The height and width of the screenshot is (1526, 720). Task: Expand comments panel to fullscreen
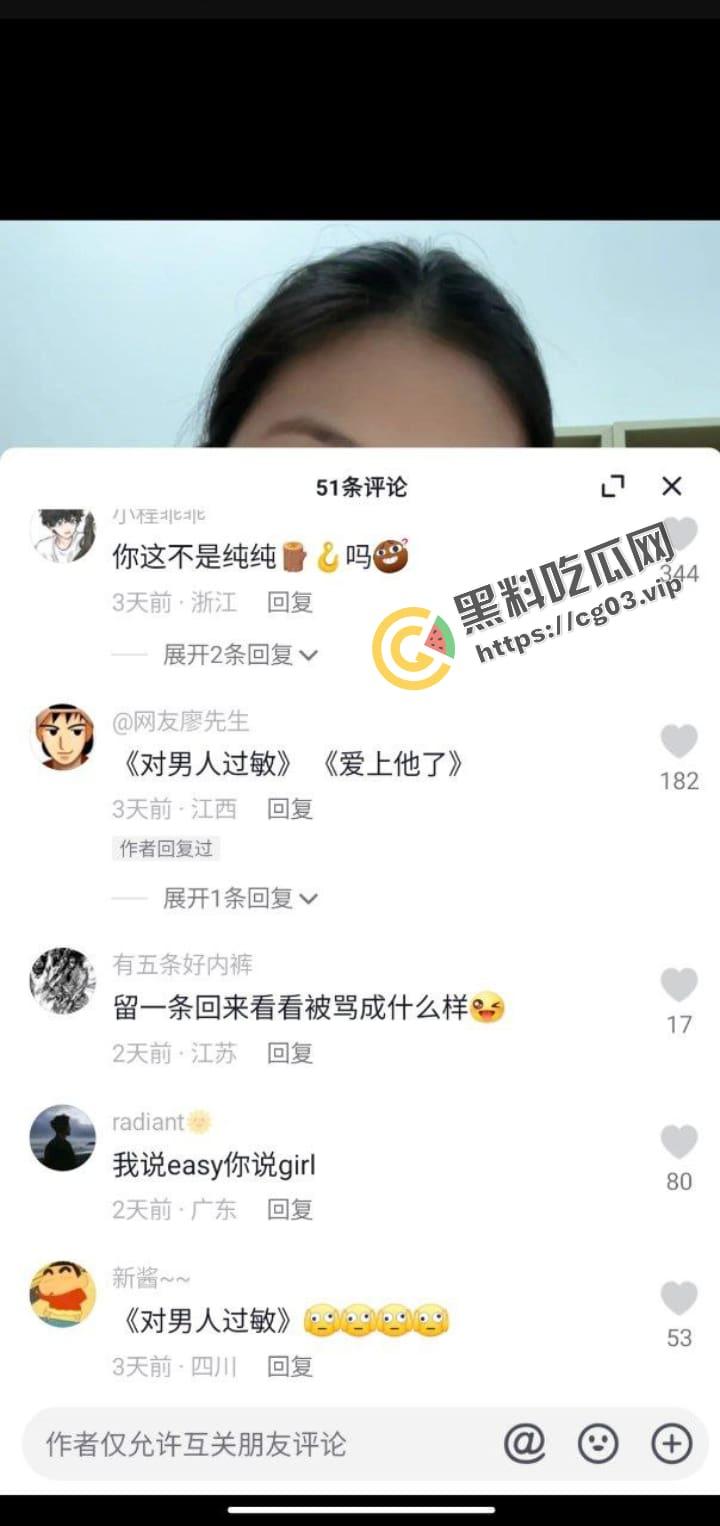[x=614, y=485]
